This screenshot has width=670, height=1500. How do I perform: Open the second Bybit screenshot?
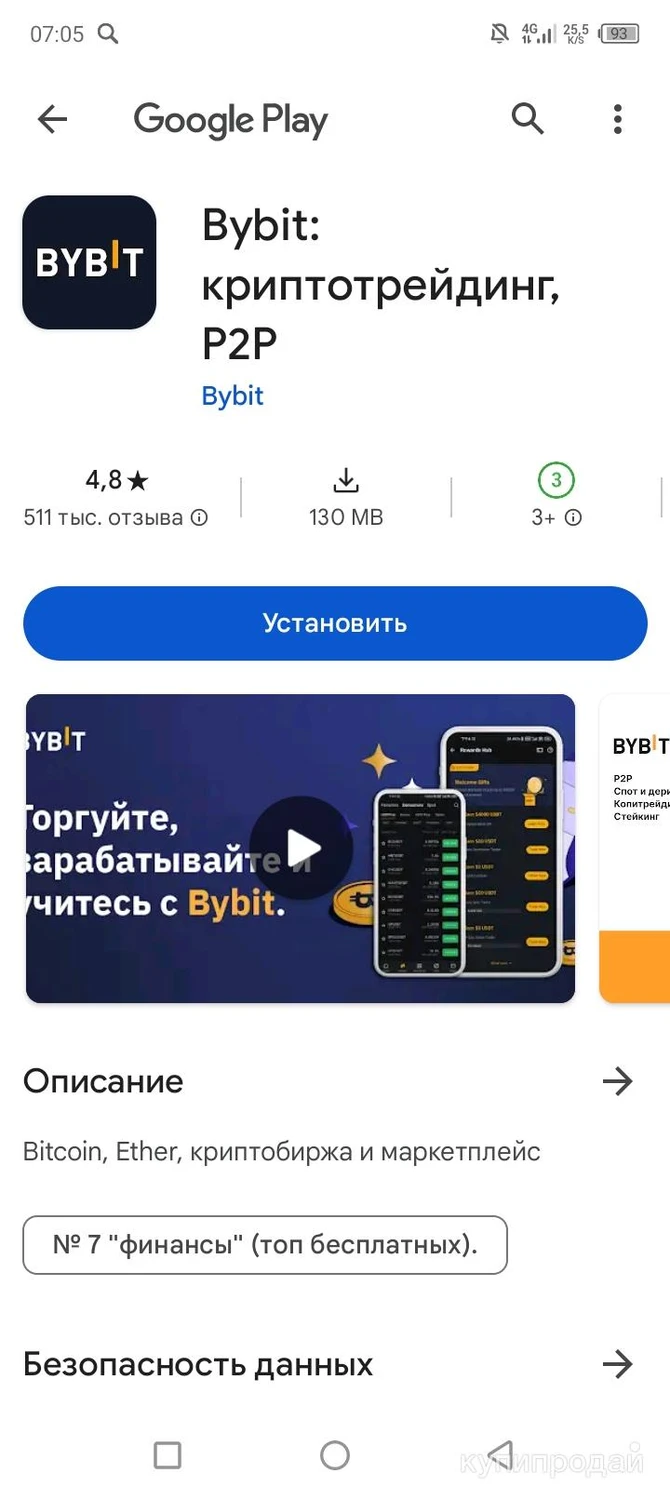tap(636, 848)
